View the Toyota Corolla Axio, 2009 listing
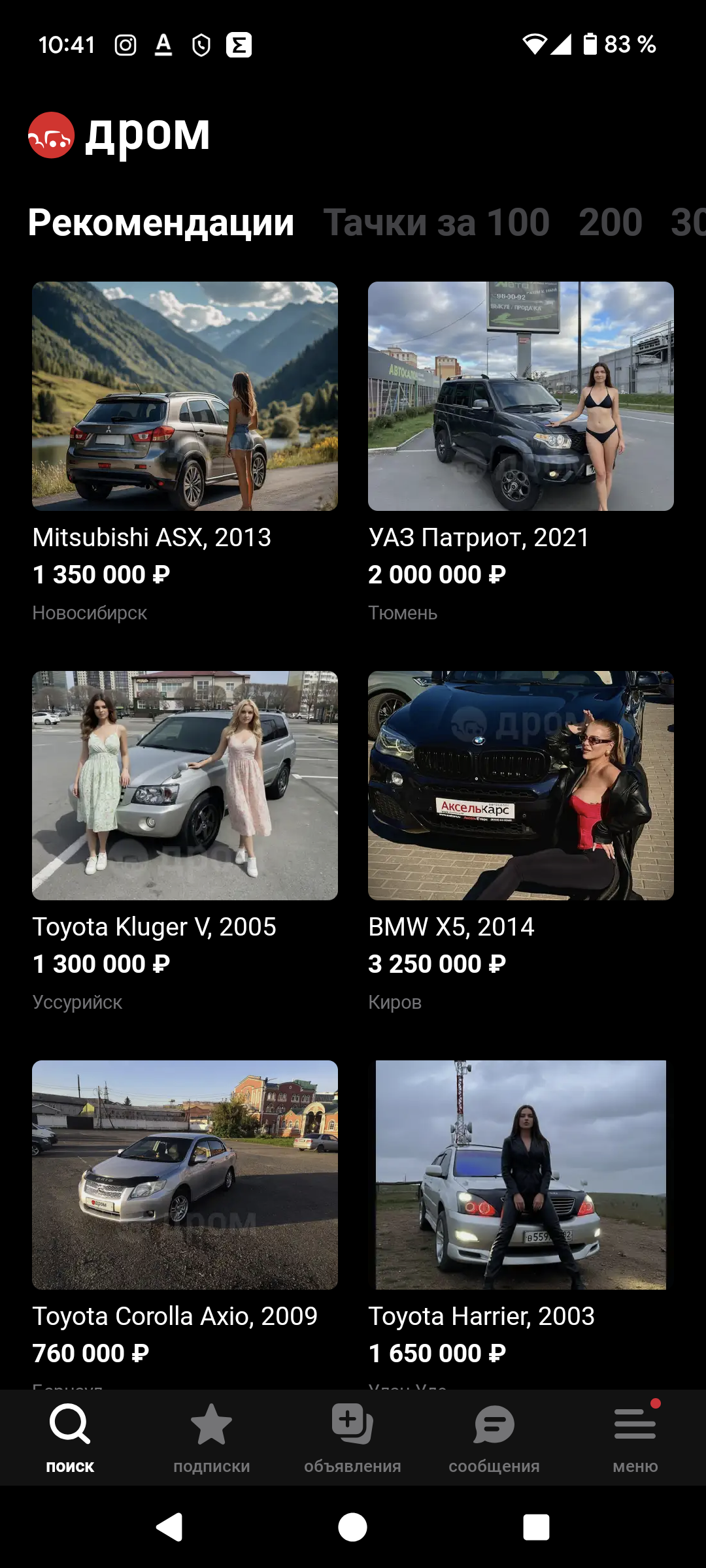 coord(185,1175)
